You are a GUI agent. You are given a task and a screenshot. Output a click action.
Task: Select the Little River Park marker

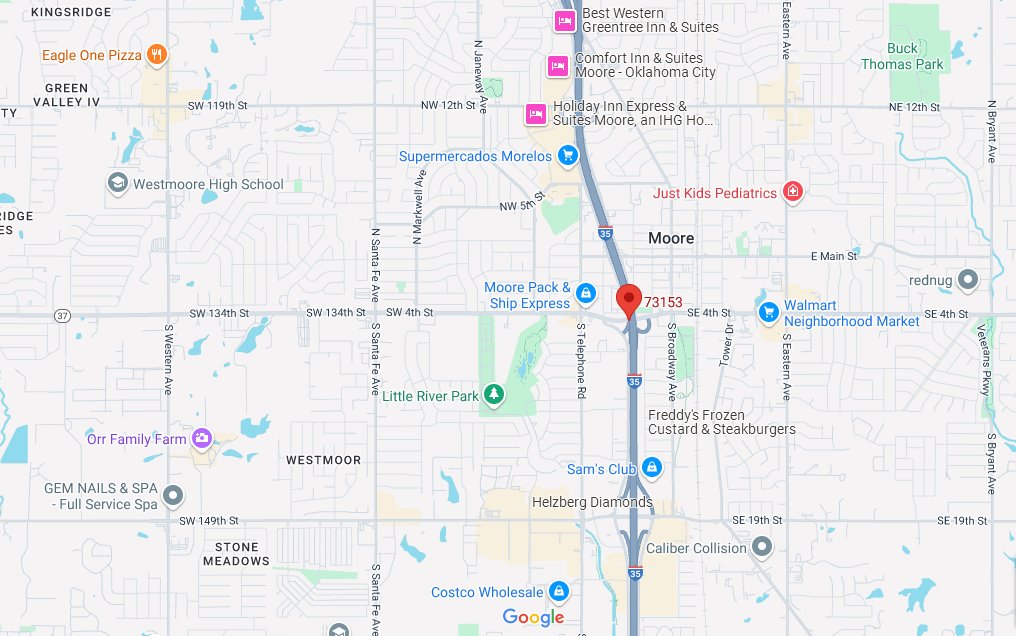[493, 396]
